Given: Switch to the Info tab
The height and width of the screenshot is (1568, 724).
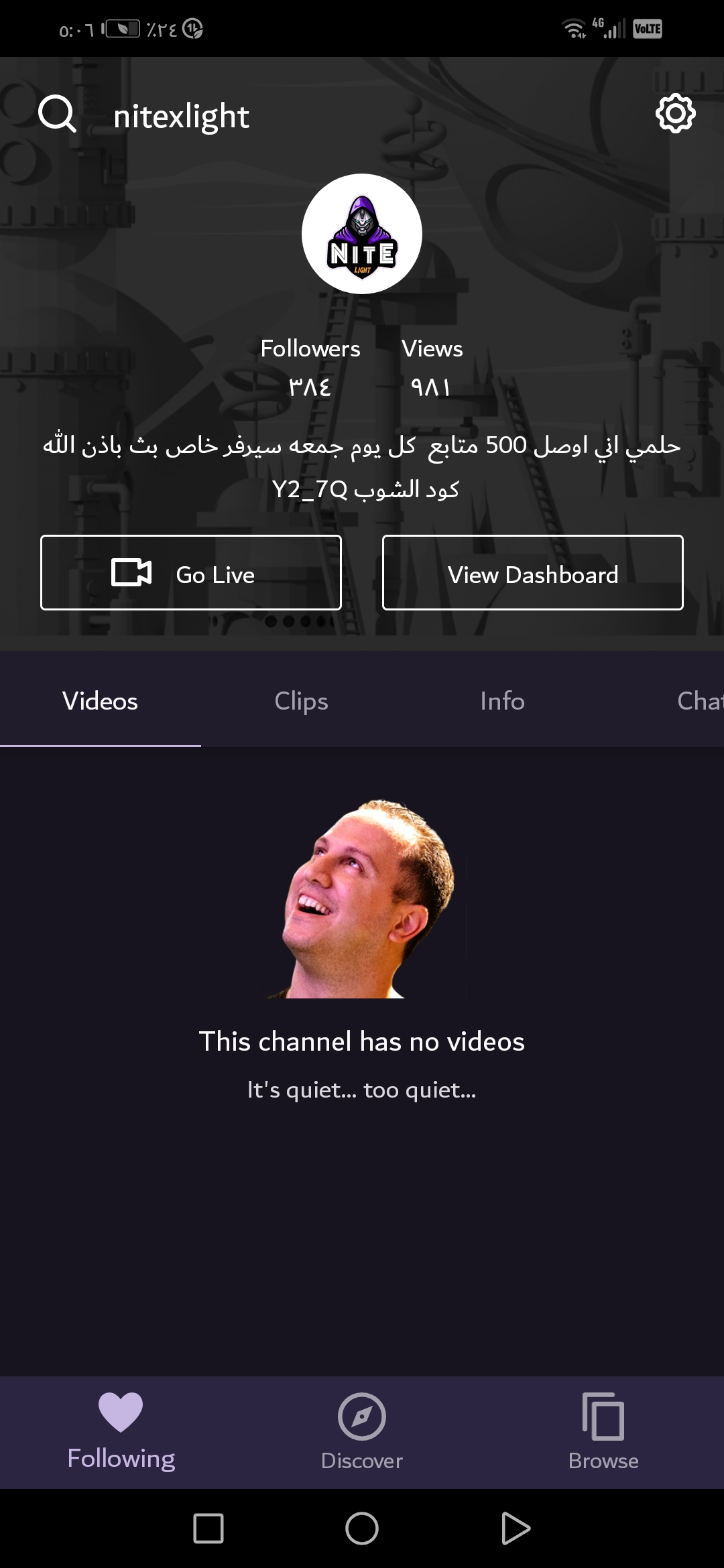Looking at the screenshot, I should pos(502,701).
